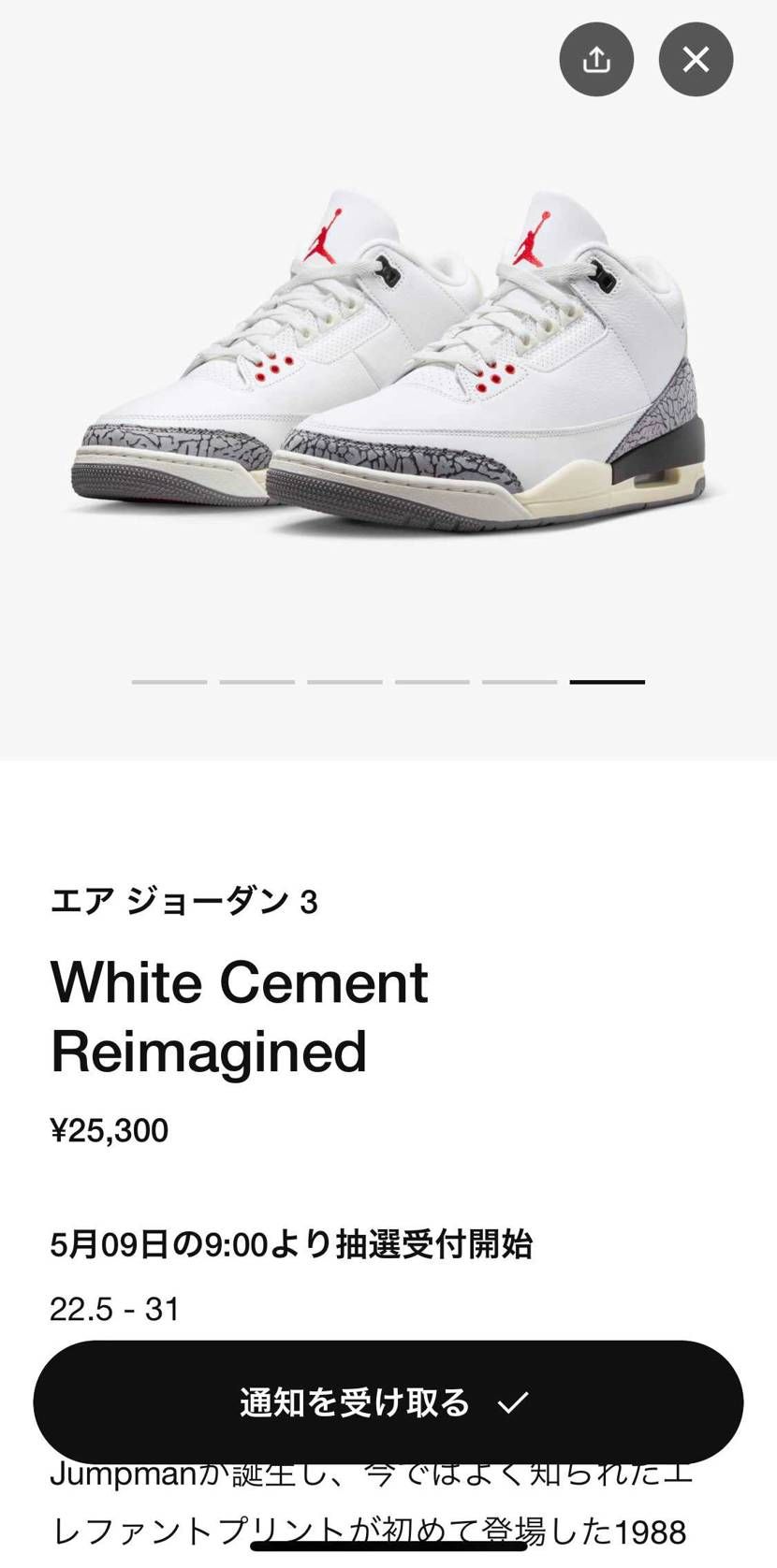Share this Air Jordan 3 product

tap(596, 60)
